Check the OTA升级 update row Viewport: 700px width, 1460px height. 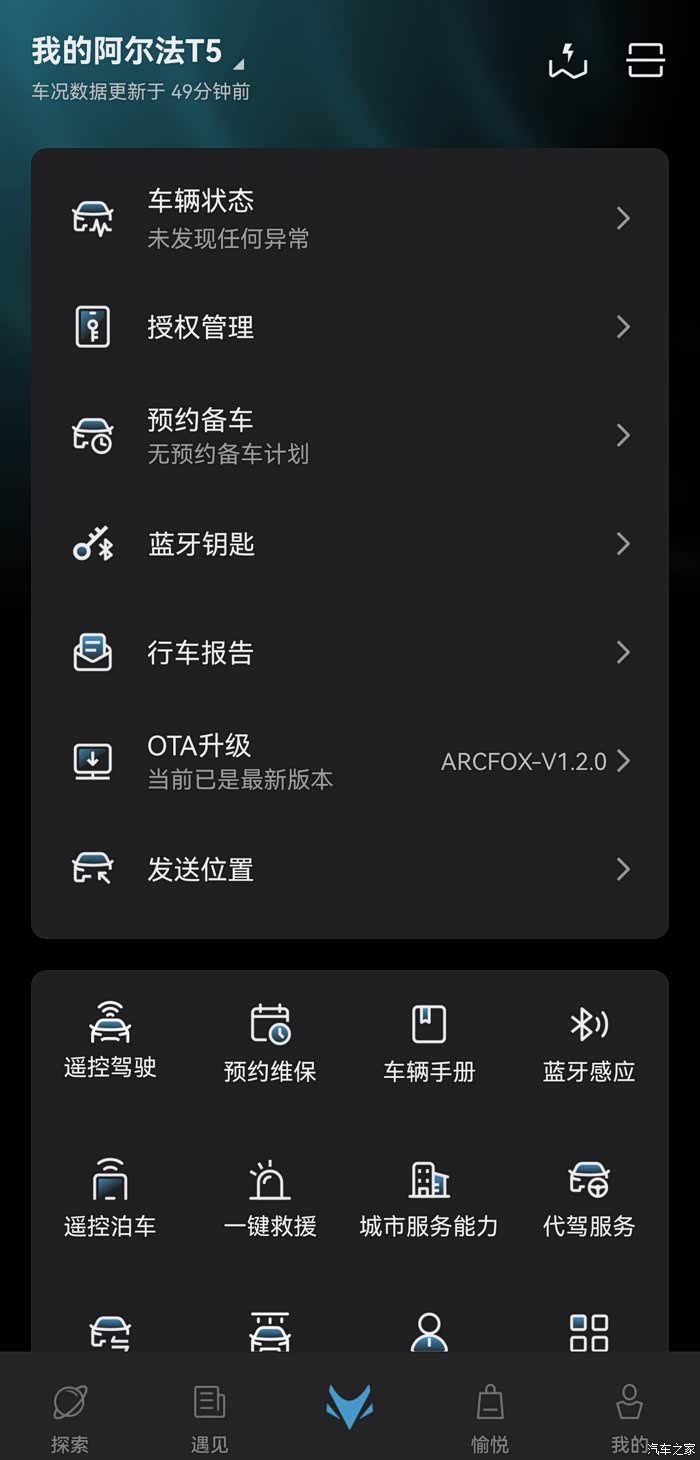tap(350, 761)
